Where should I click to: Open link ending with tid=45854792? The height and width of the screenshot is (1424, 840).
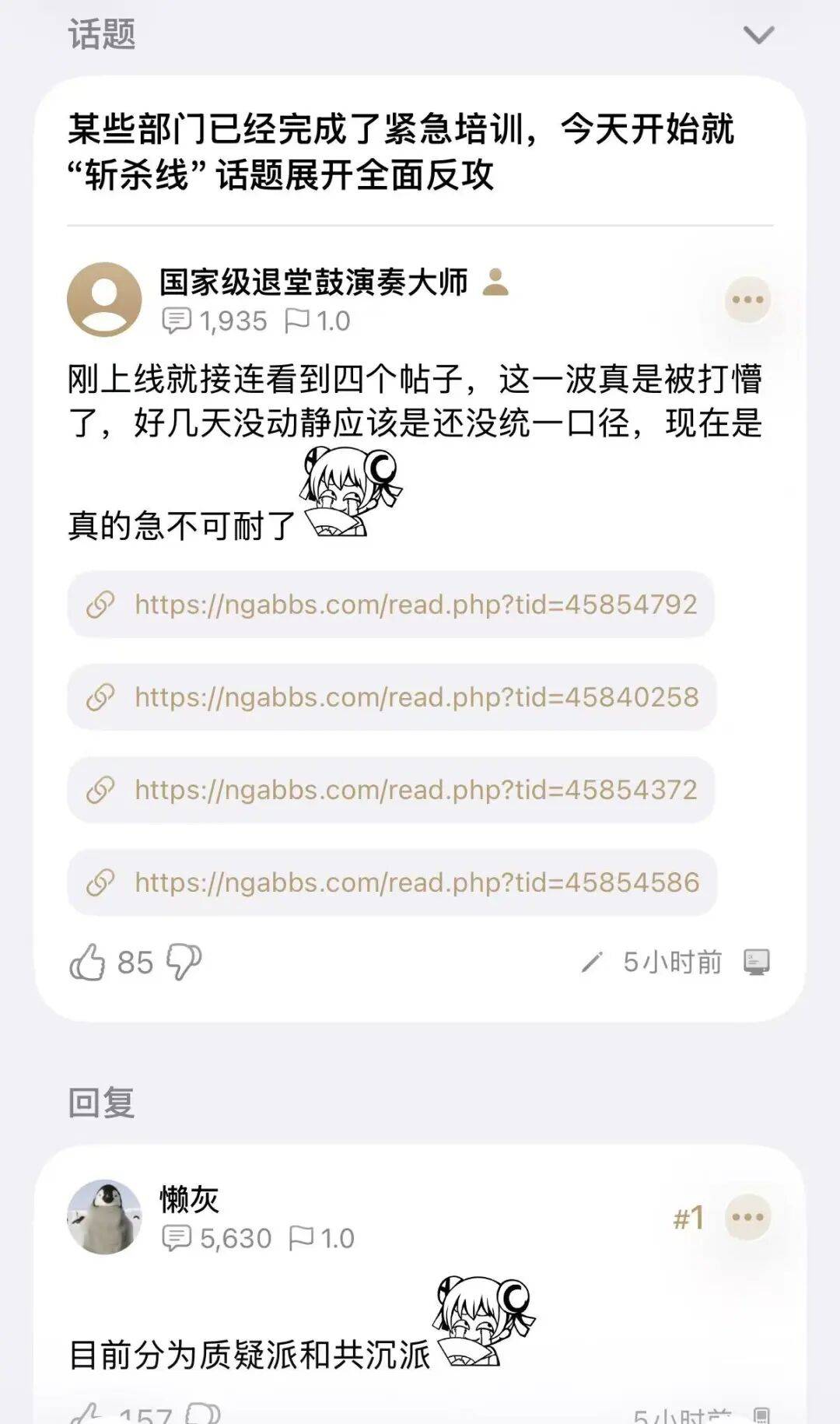point(390,605)
